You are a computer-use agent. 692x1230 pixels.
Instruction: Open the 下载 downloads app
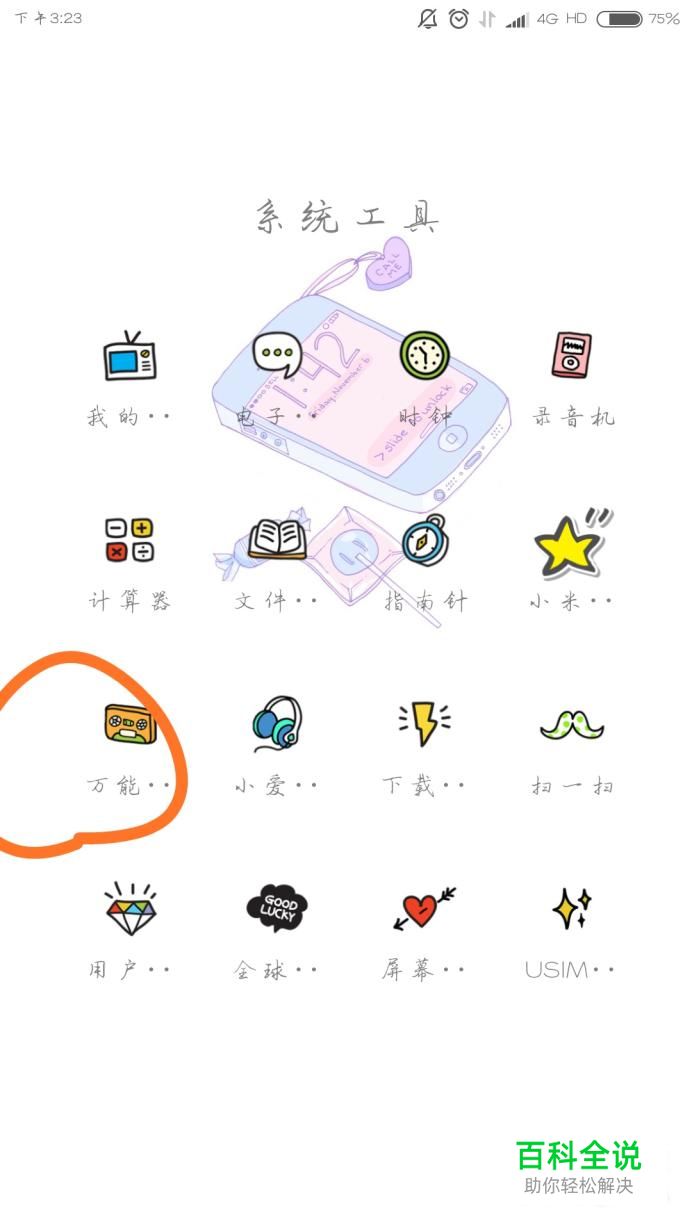tap(425, 724)
